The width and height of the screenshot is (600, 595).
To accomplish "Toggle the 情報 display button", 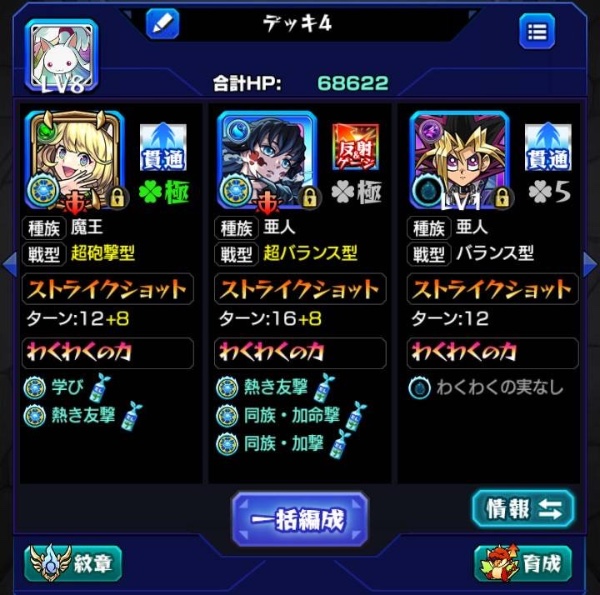I will point(523,507).
